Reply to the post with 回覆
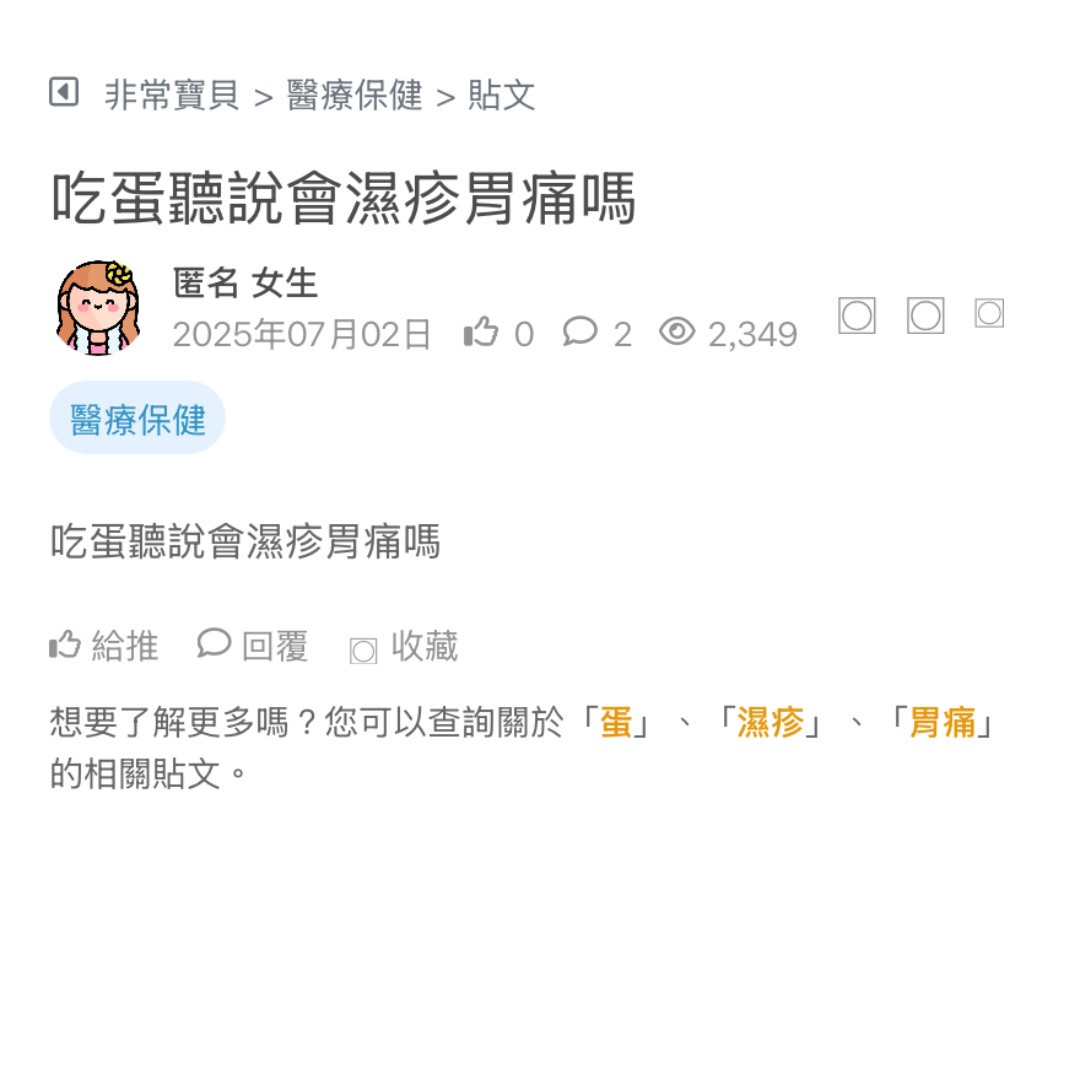The width and height of the screenshot is (1080, 1080). (253, 646)
